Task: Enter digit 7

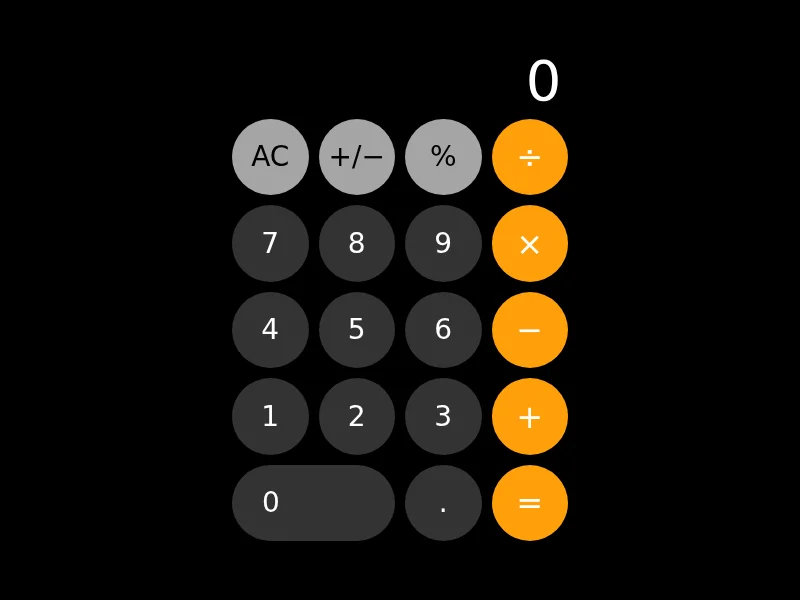Action: pos(270,243)
